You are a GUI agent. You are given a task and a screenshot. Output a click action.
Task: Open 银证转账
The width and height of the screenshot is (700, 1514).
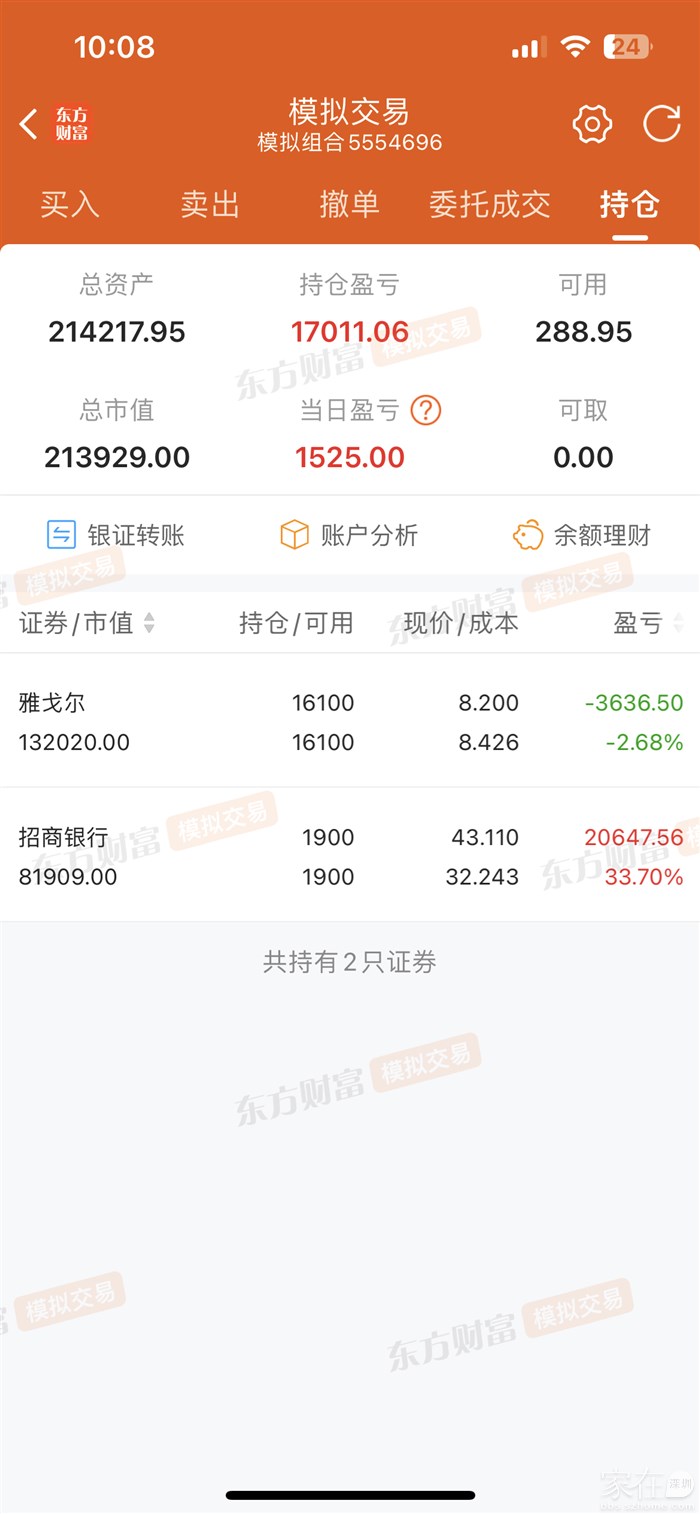pyautogui.click(x=116, y=536)
